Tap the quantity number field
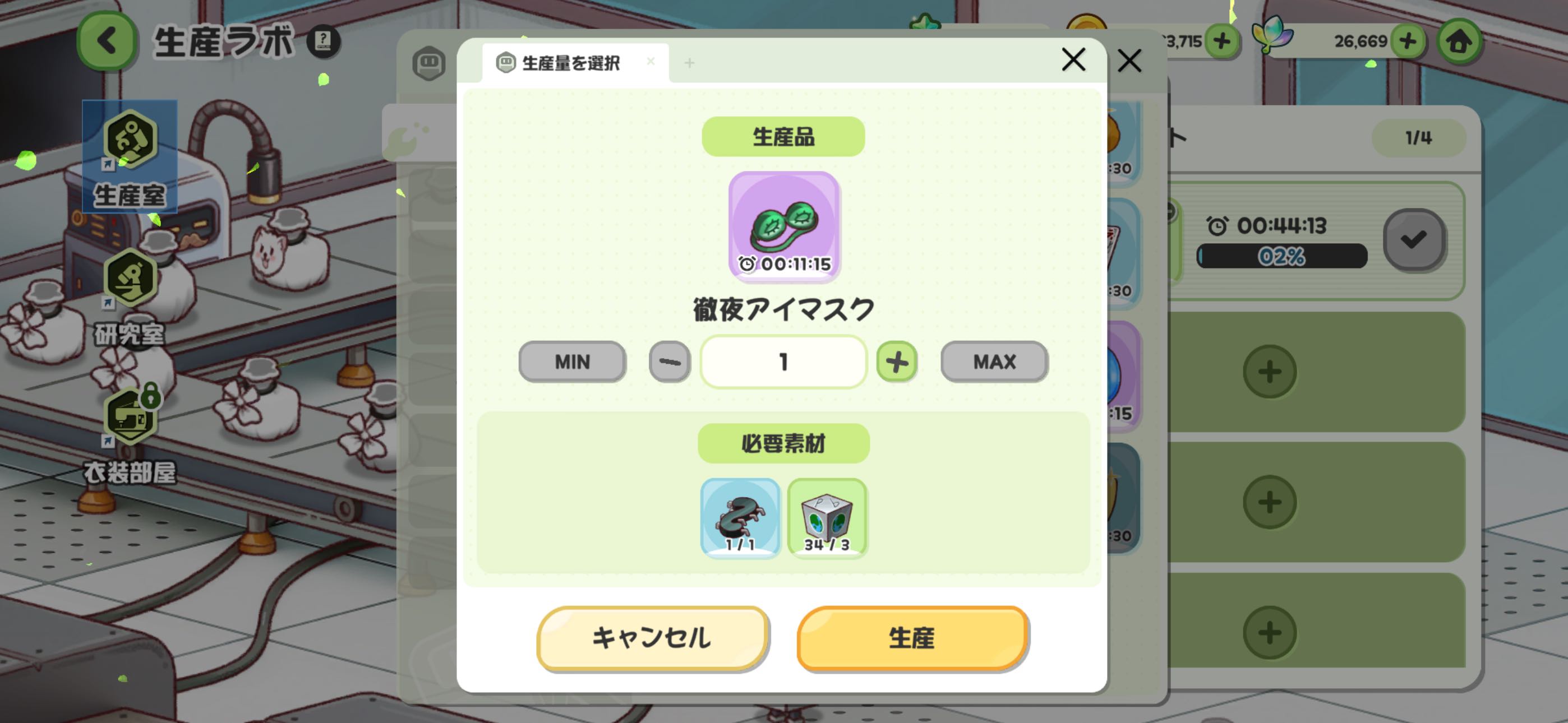Viewport: 1568px width, 723px height. tap(783, 361)
